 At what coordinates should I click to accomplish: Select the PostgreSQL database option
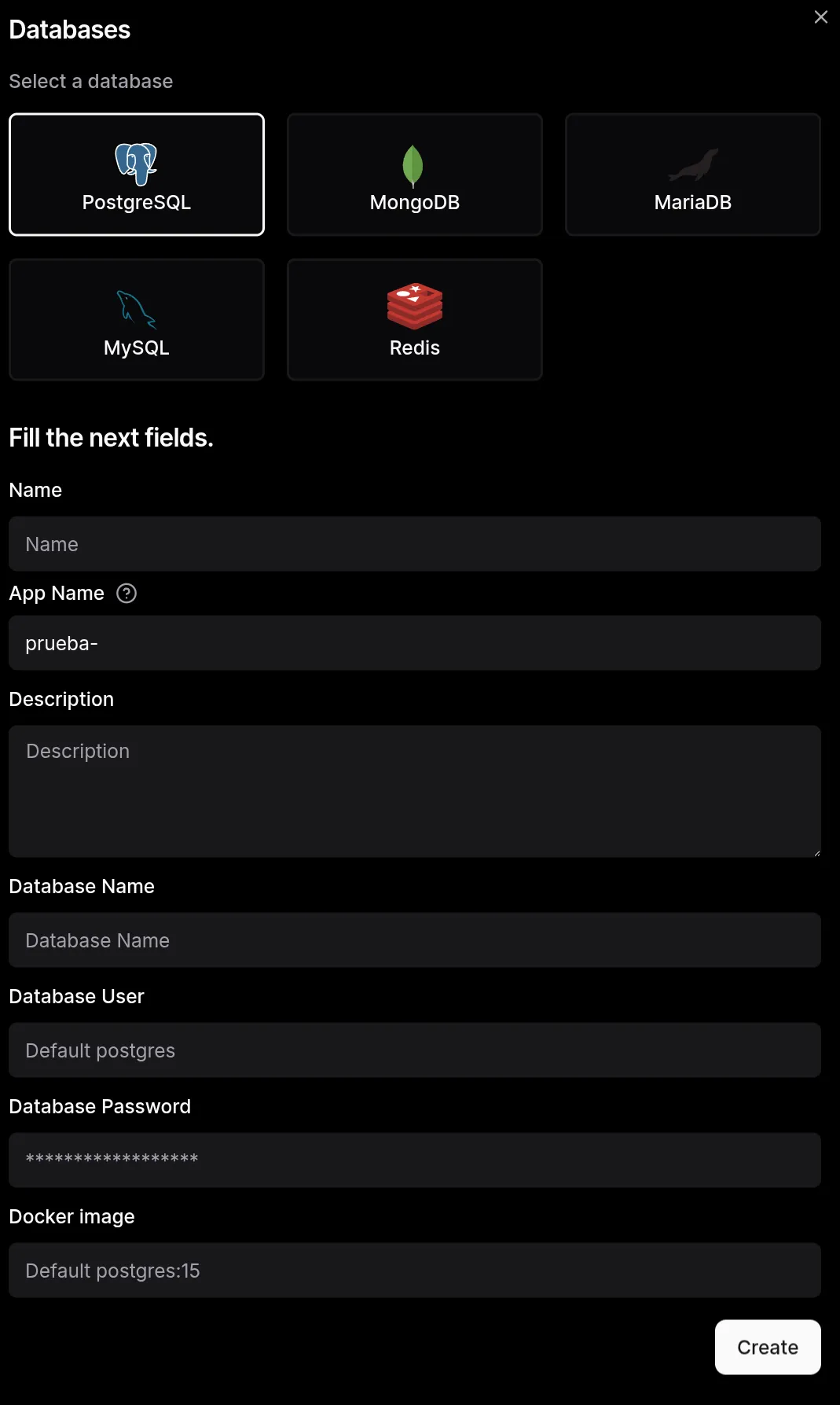137,175
